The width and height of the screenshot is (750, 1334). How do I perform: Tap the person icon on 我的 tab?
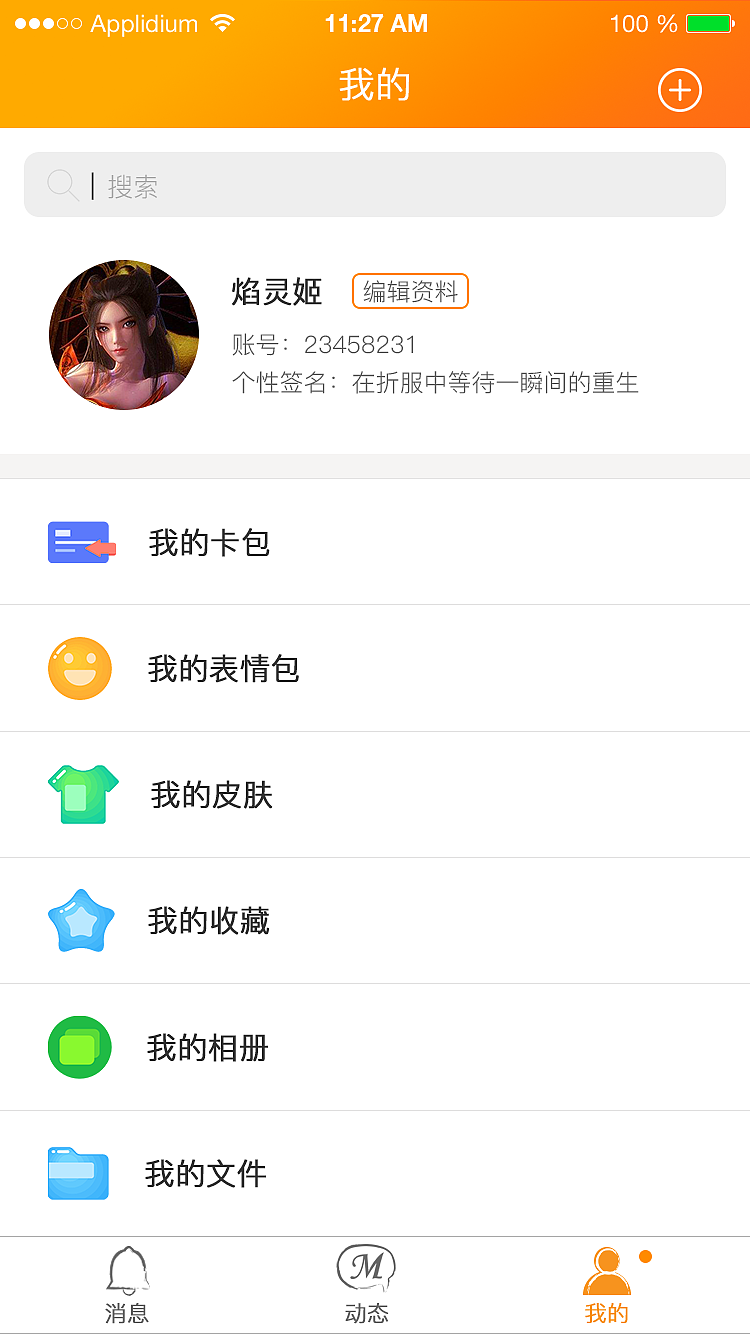606,1272
